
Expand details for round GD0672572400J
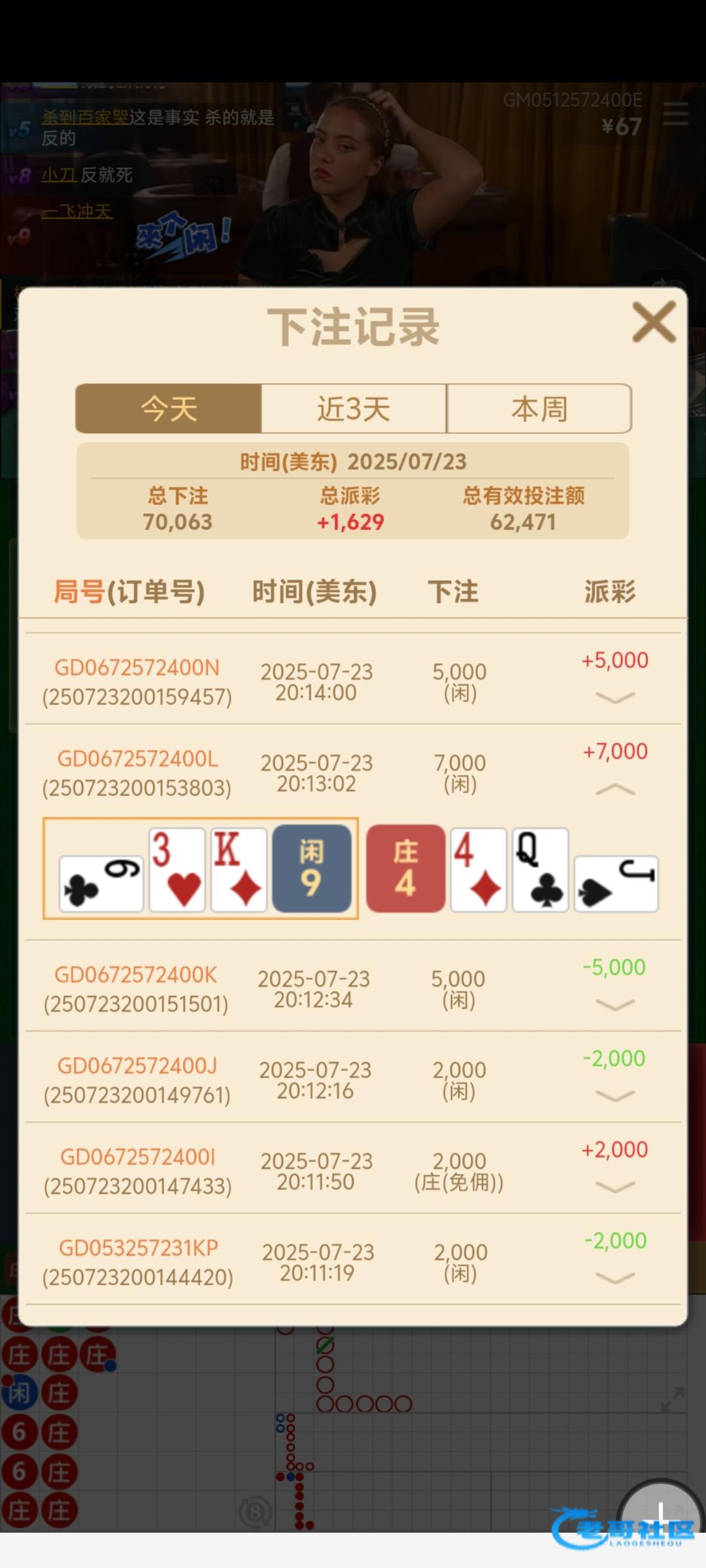615,1096
